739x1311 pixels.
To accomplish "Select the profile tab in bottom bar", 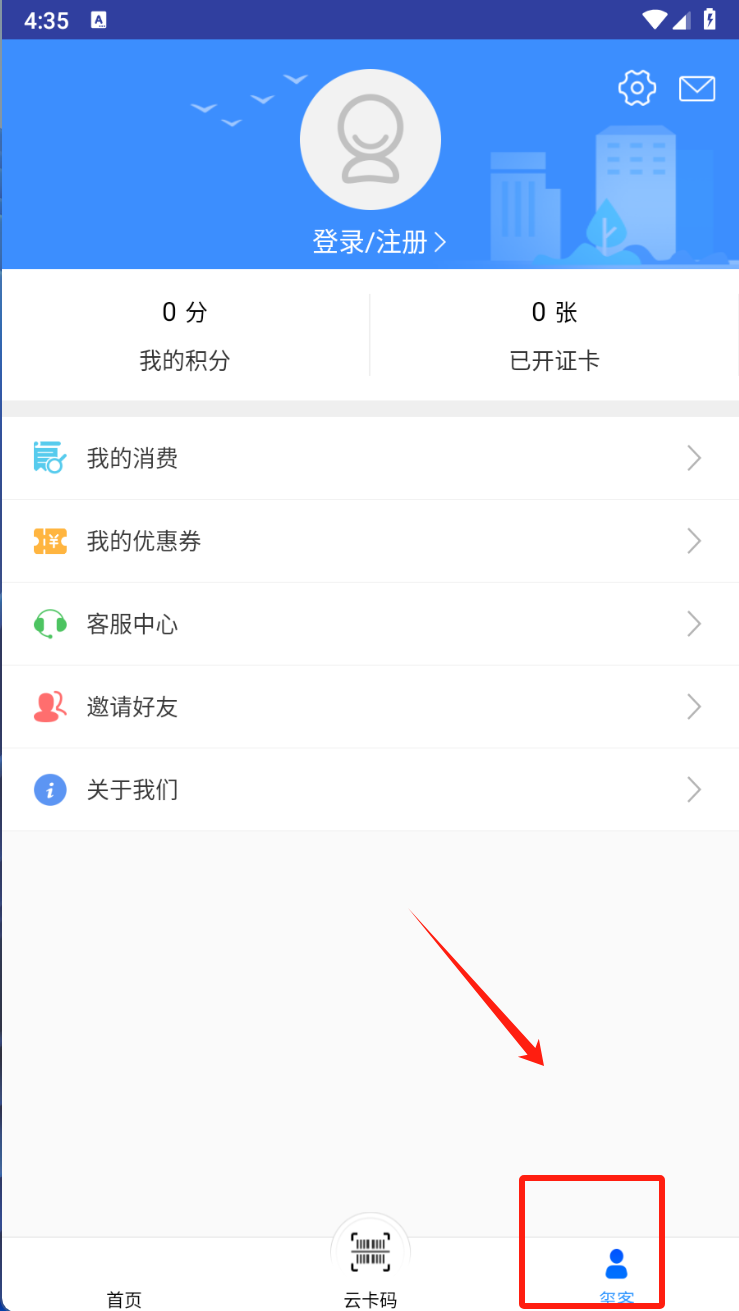I will pyautogui.click(x=616, y=1275).
